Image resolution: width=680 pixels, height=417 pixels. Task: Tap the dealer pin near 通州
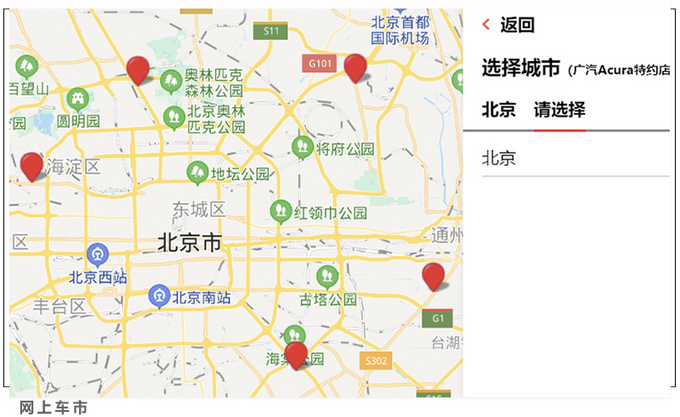point(433,276)
